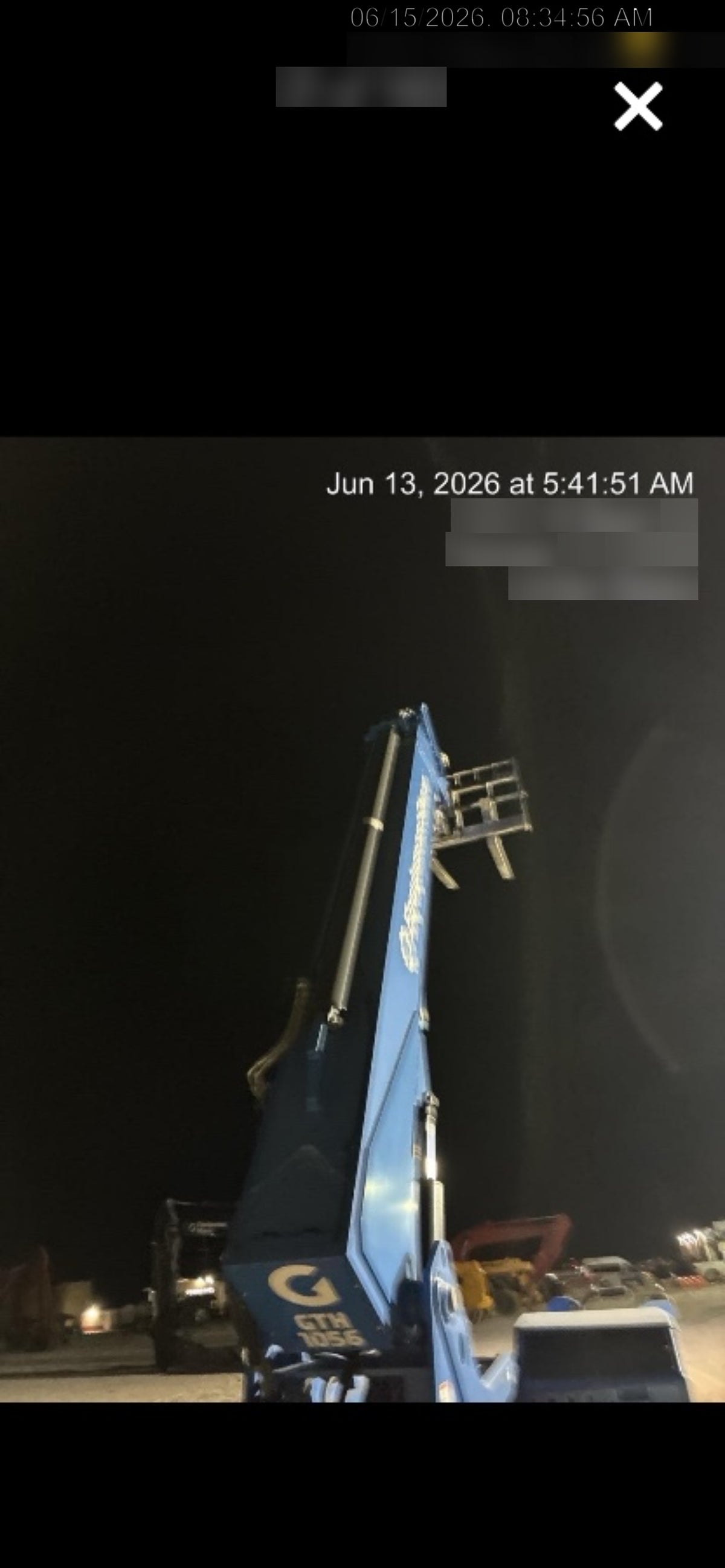Close the full-screen photo viewer
Screen dimensions: 725x1568
[638, 106]
